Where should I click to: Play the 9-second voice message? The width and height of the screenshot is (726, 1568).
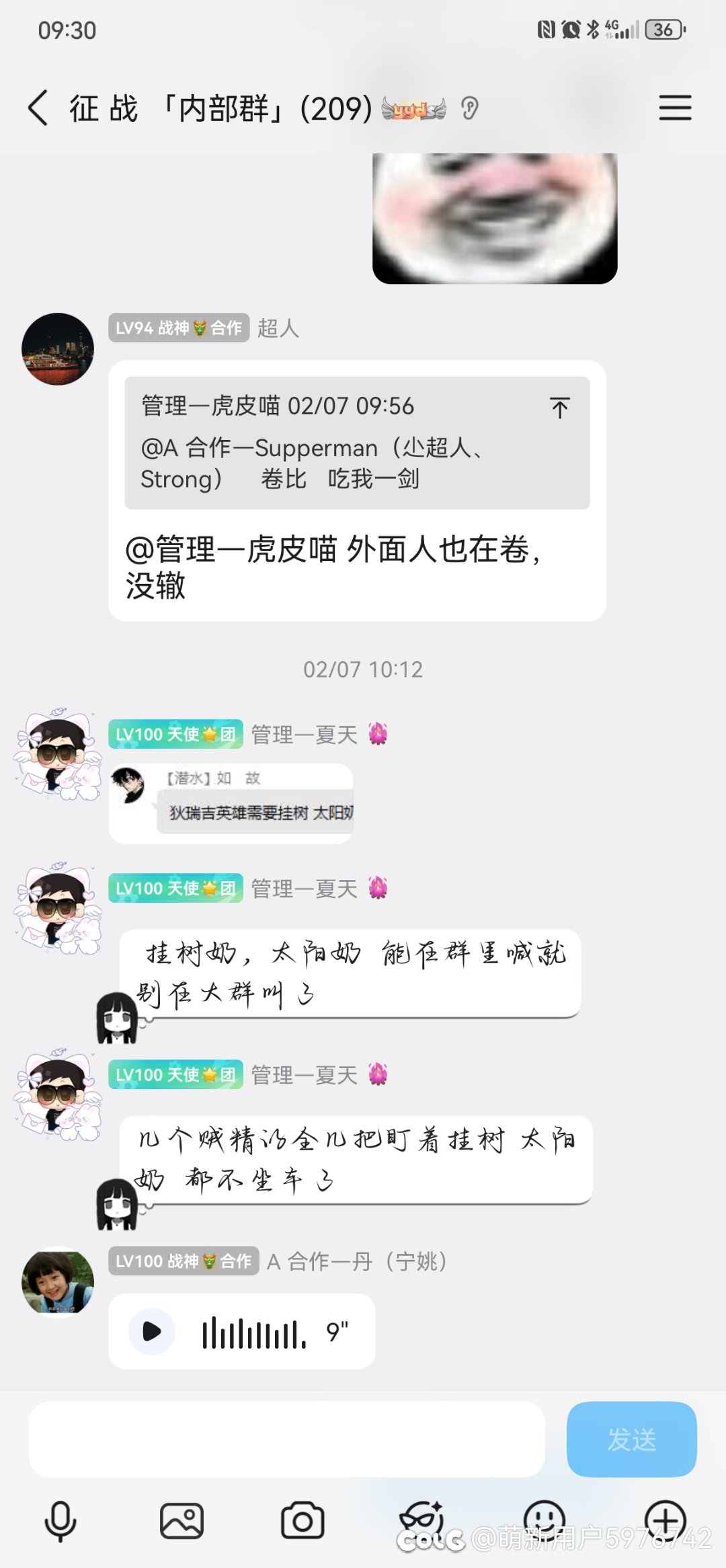click(x=153, y=1331)
